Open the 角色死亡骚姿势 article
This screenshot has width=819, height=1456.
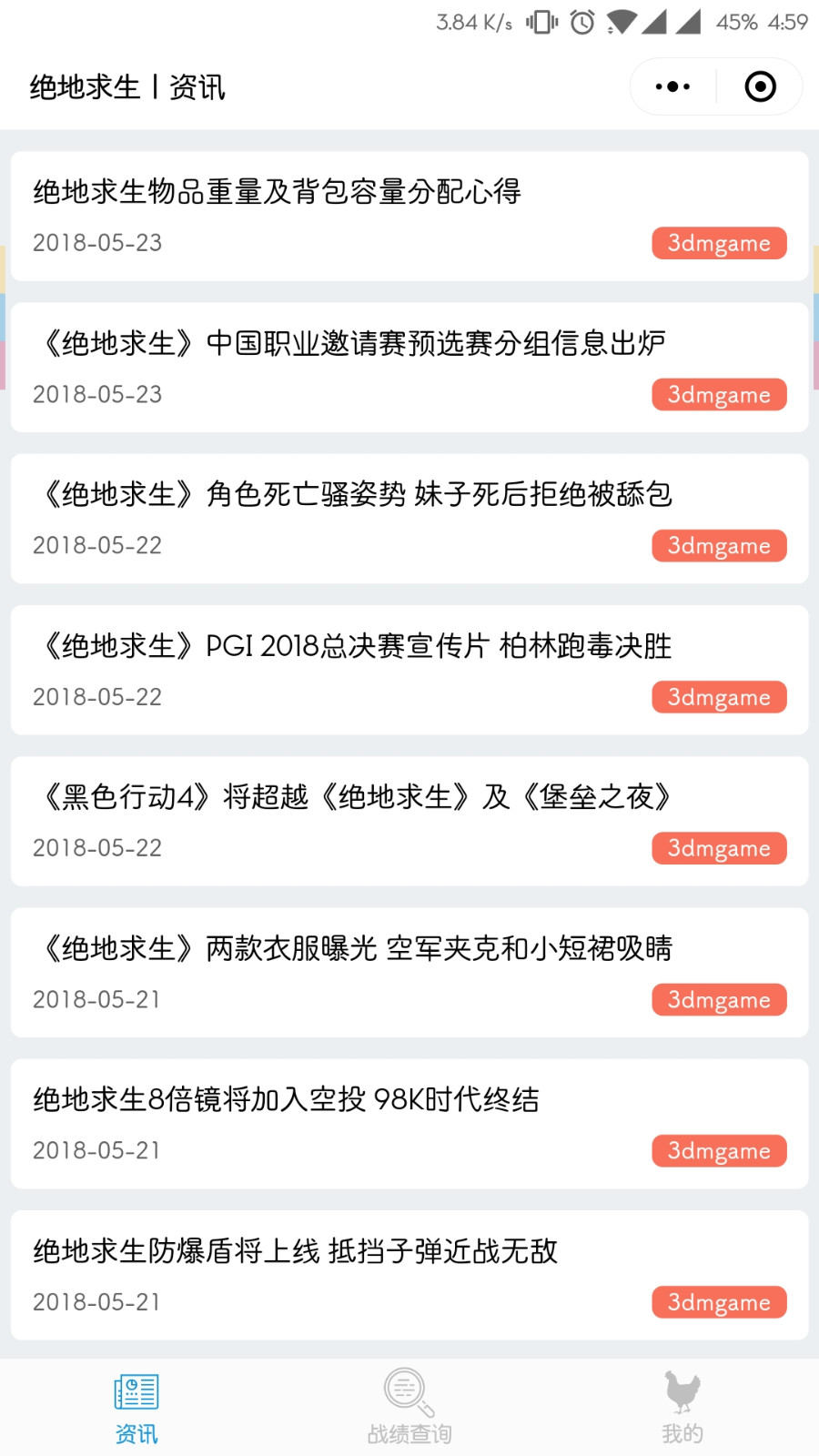[409, 519]
